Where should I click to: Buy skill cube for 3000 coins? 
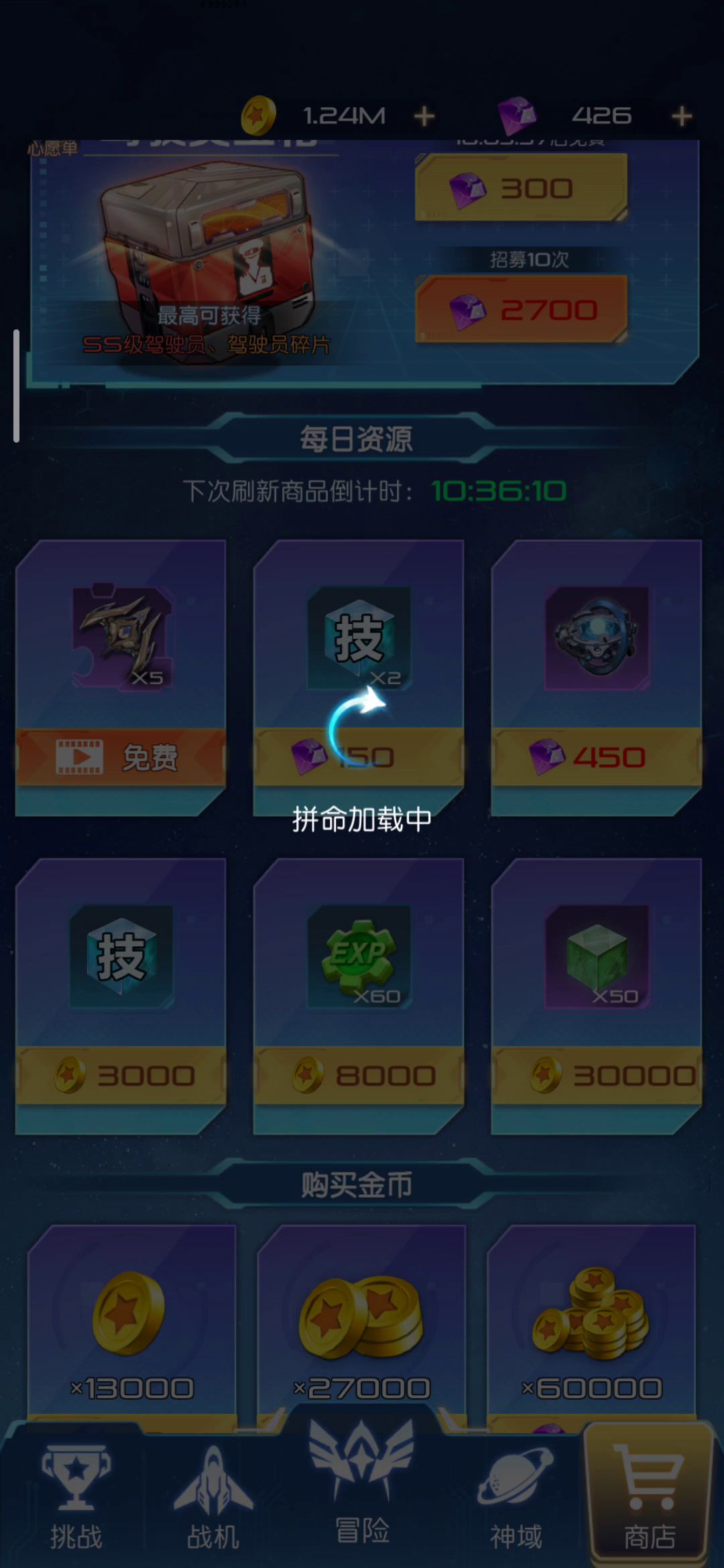(x=121, y=1075)
